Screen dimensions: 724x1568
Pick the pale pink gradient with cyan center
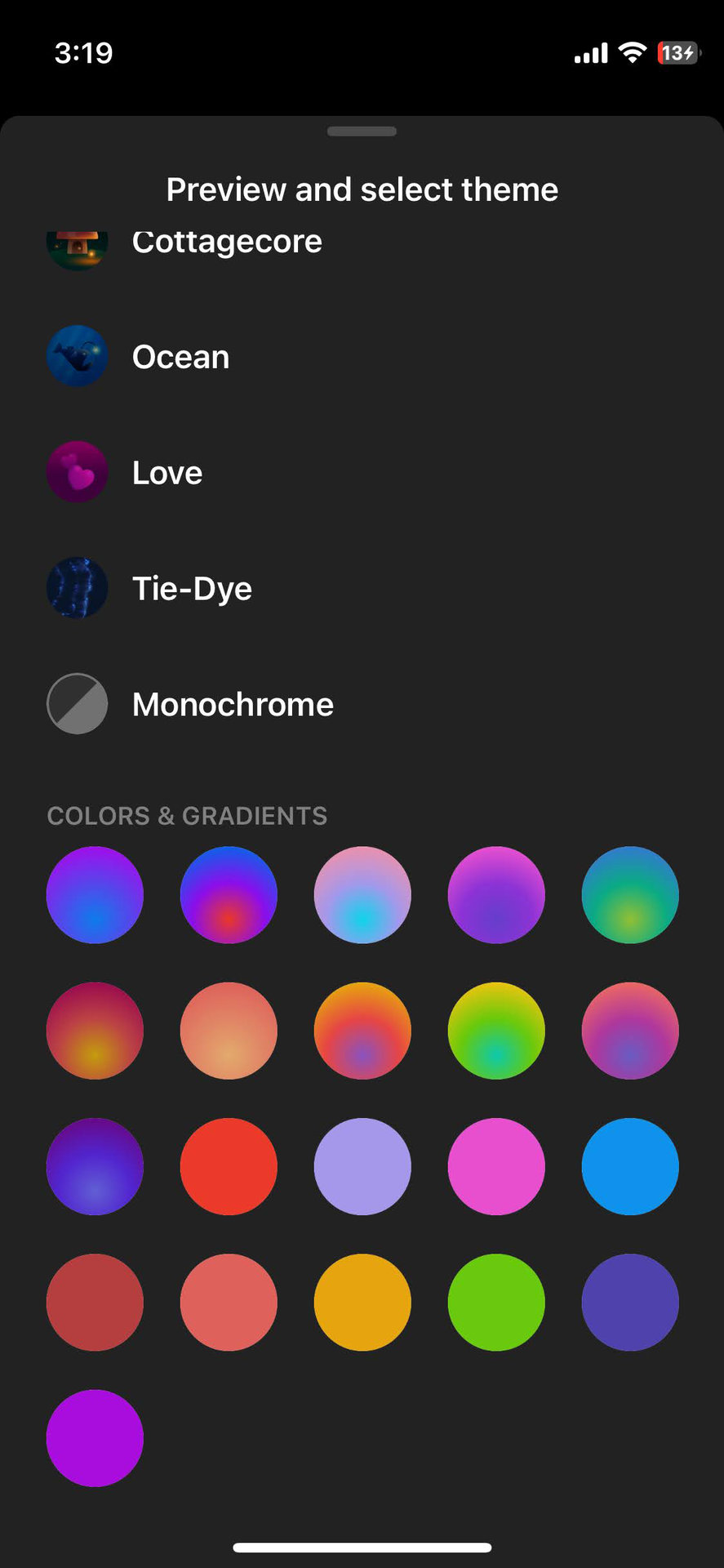point(362,895)
